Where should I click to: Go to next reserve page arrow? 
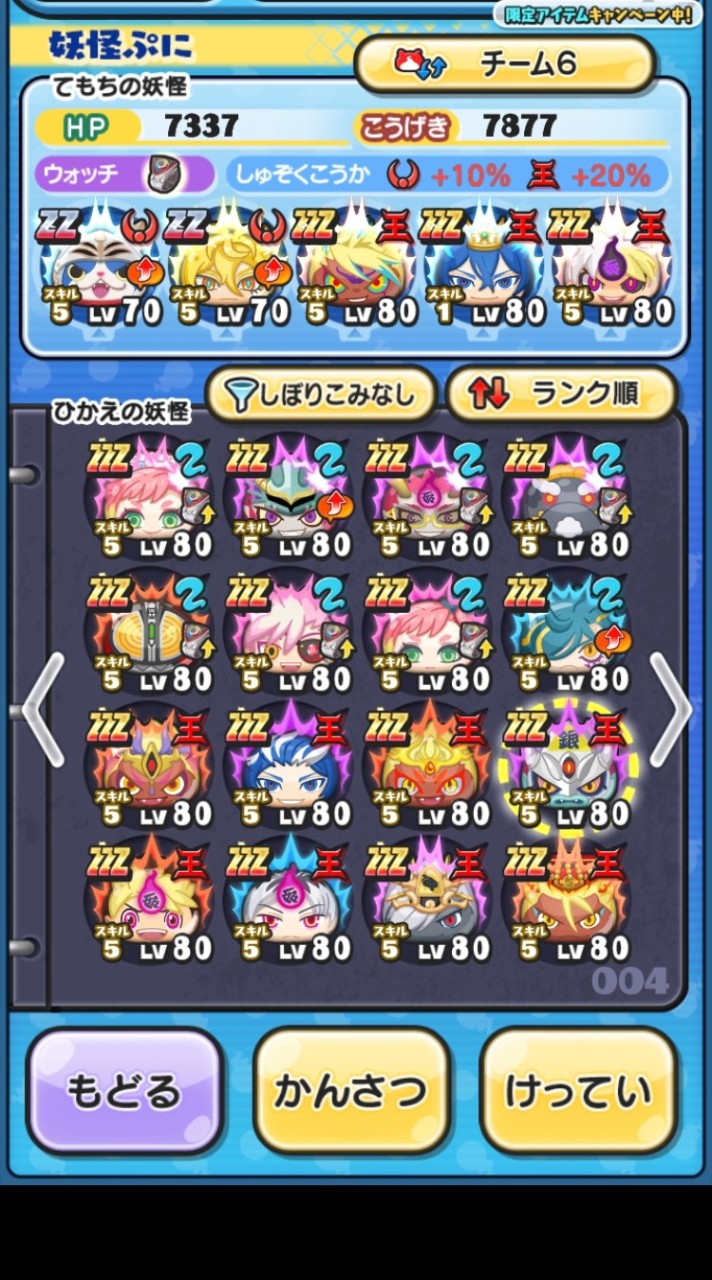pos(670,708)
